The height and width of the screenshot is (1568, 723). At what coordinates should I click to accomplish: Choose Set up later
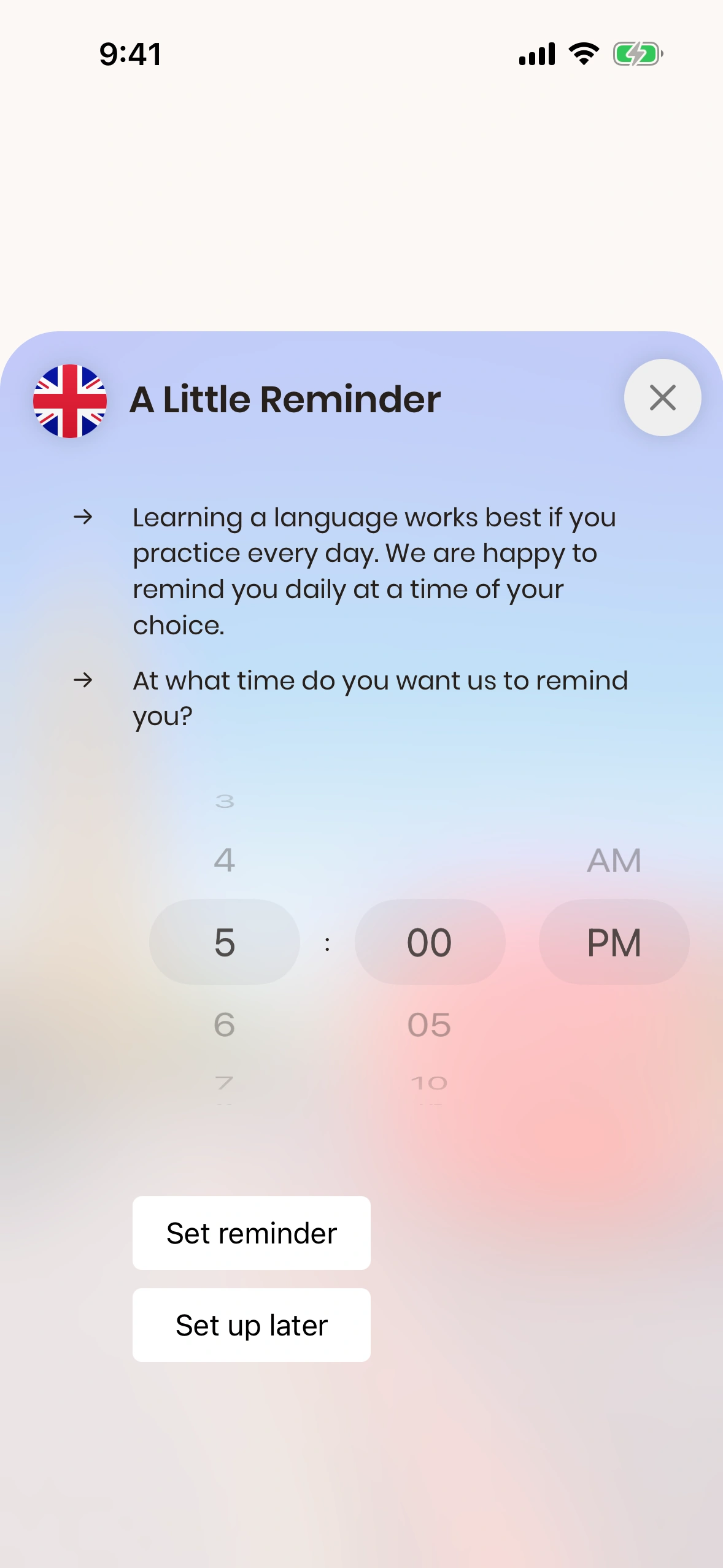coord(252,1325)
